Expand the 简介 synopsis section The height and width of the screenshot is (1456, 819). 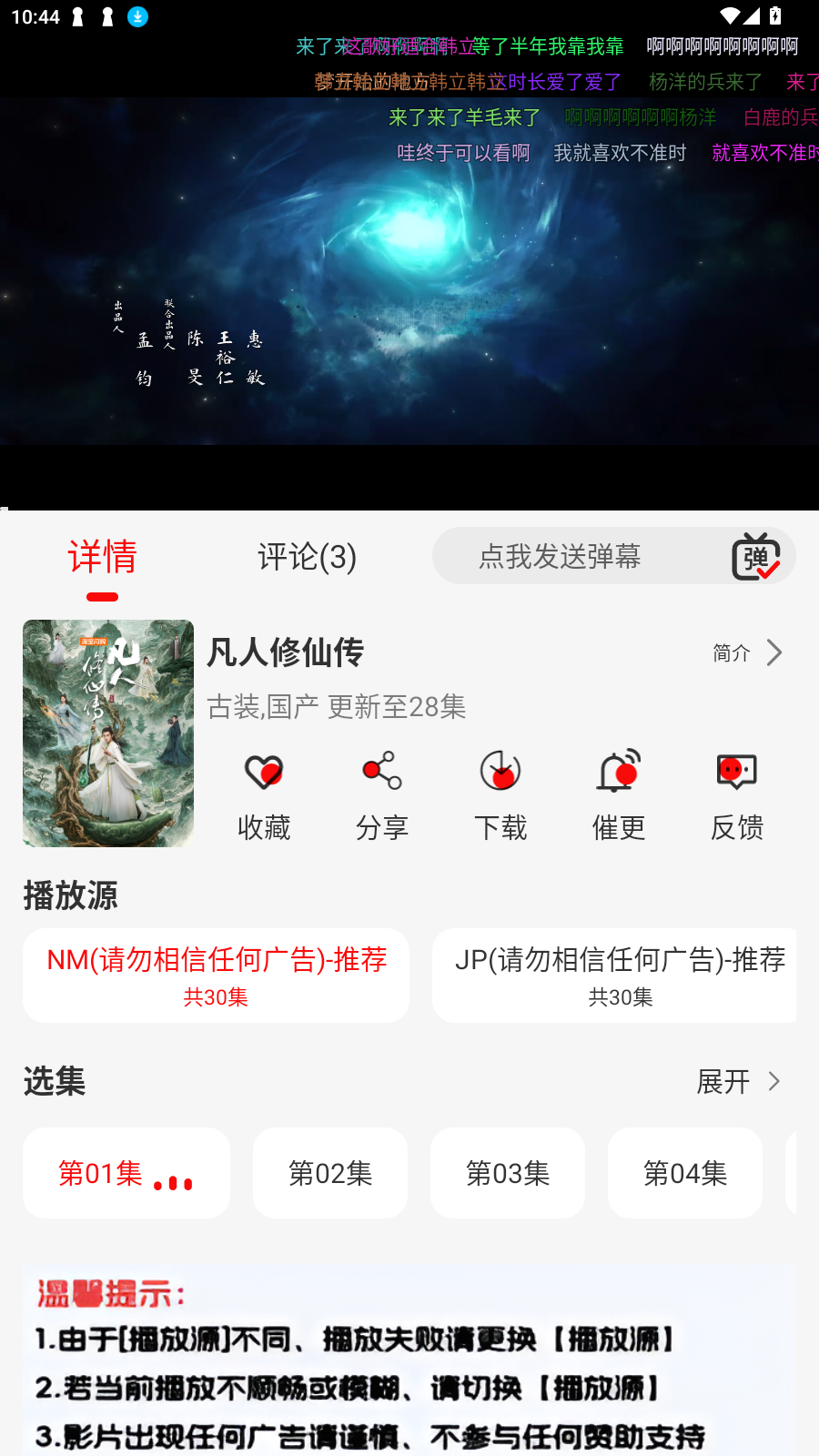point(746,652)
